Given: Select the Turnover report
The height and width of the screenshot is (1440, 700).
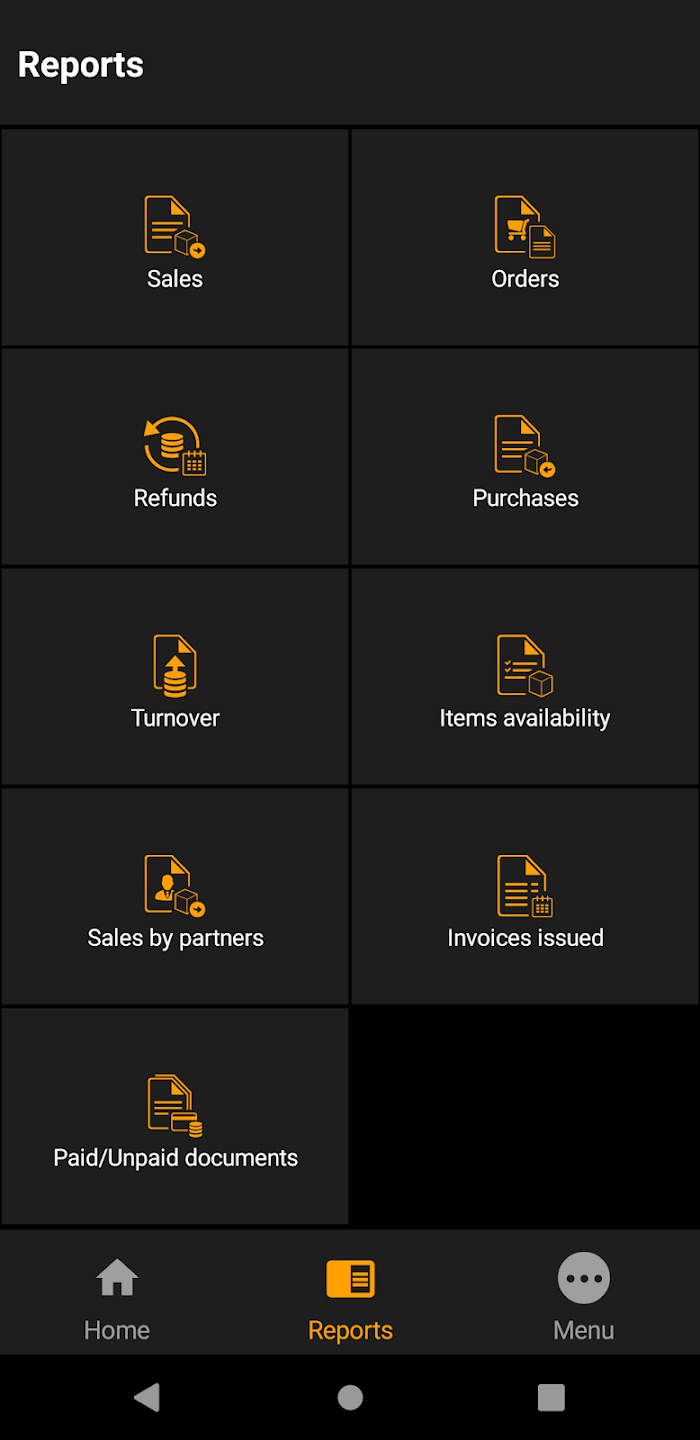Looking at the screenshot, I should [175, 678].
